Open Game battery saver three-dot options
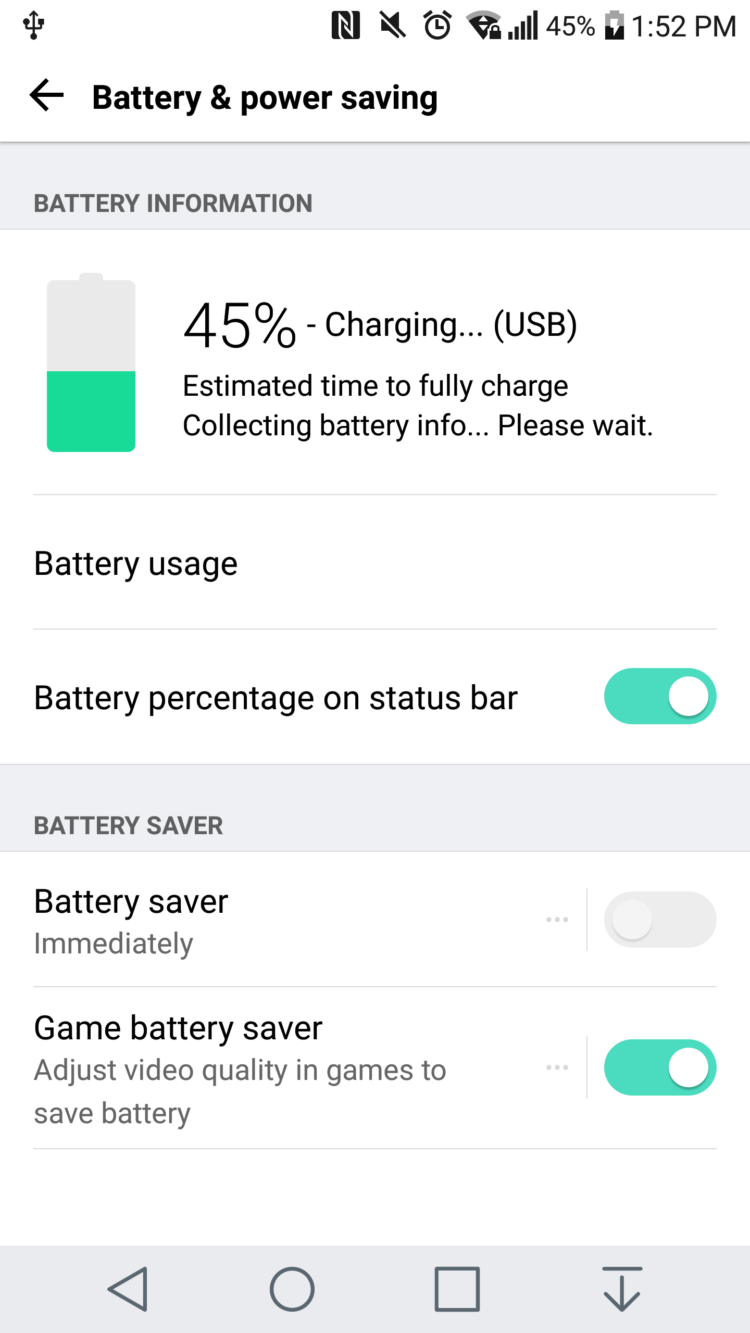750x1333 pixels. click(557, 1067)
